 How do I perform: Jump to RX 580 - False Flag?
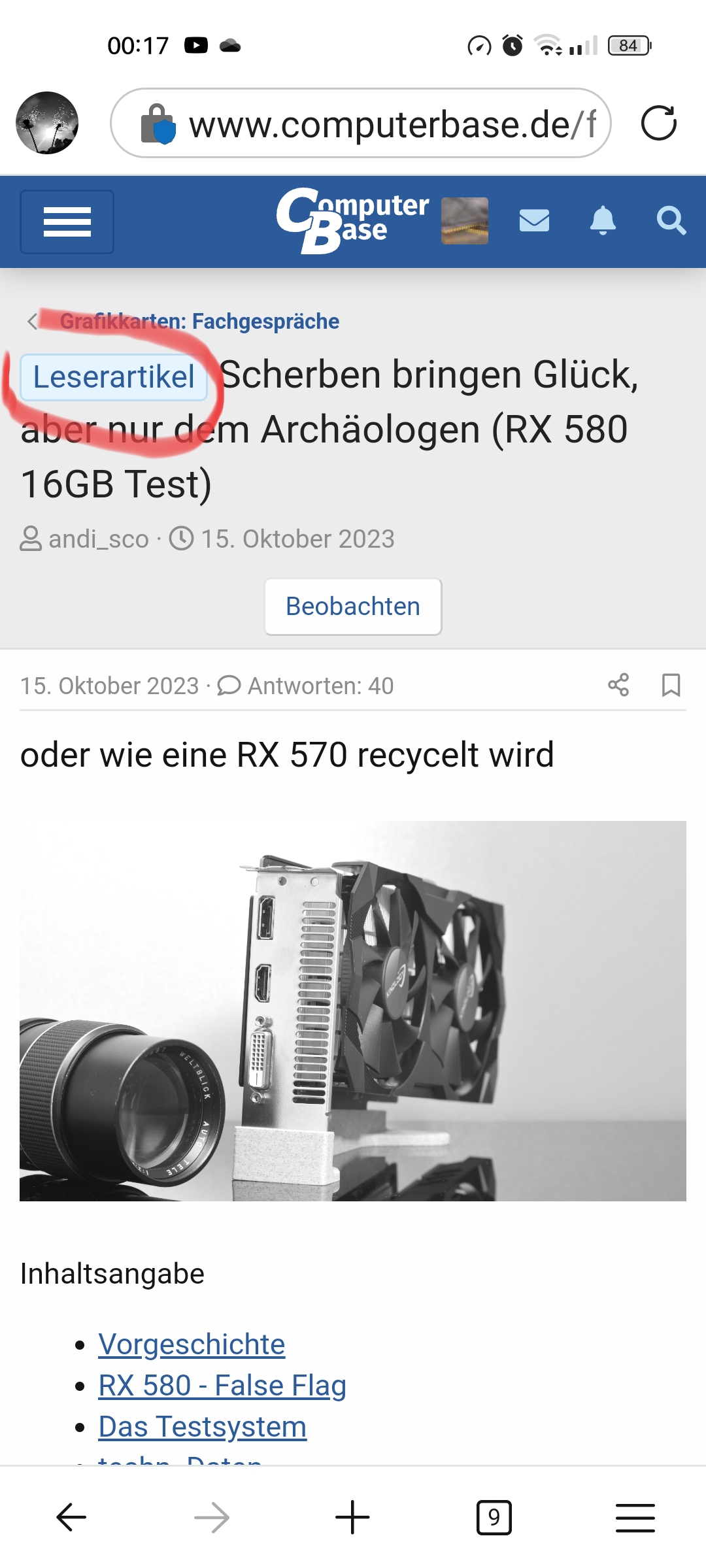[222, 1386]
